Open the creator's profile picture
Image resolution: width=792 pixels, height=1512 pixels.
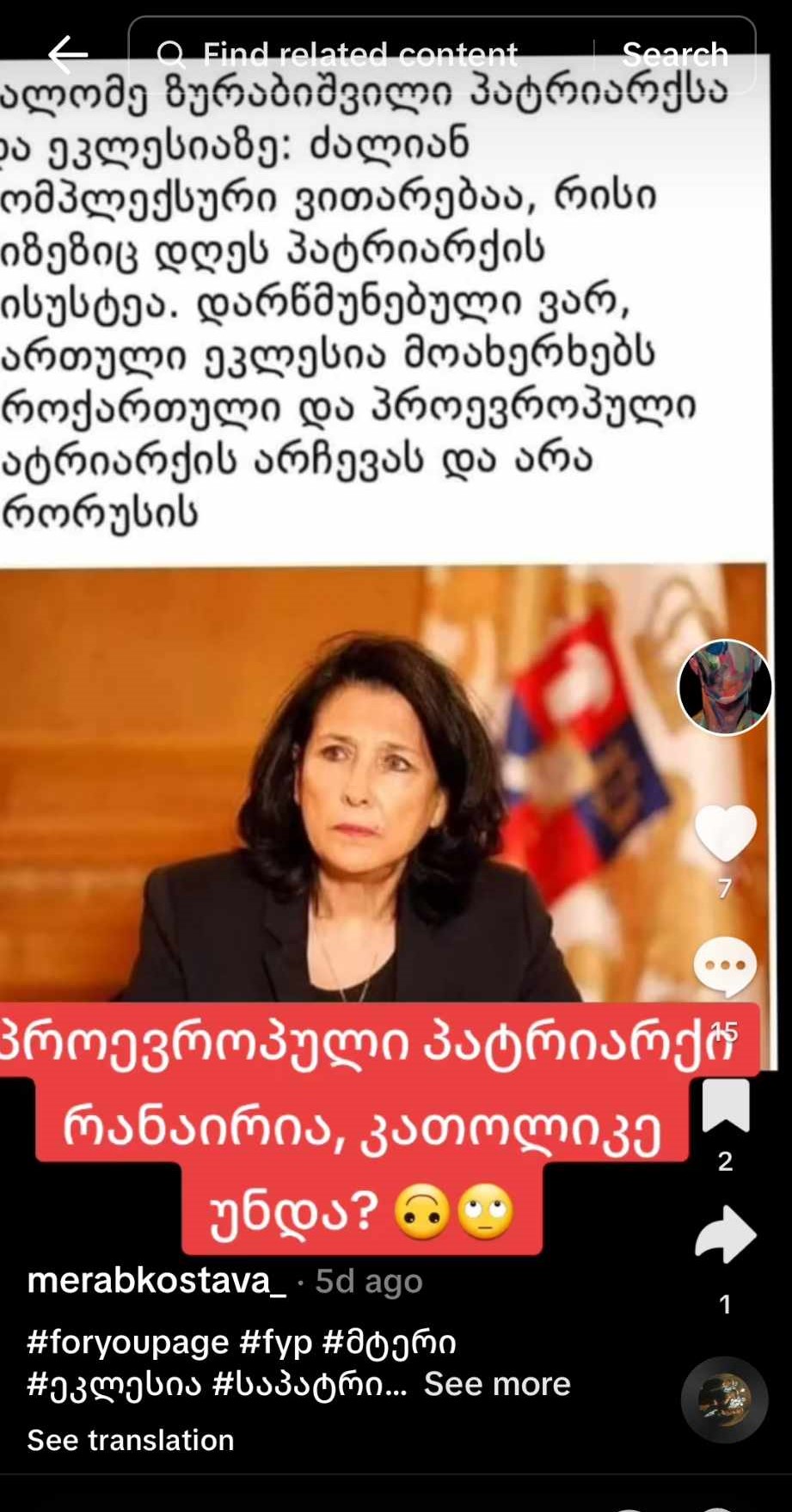725,687
